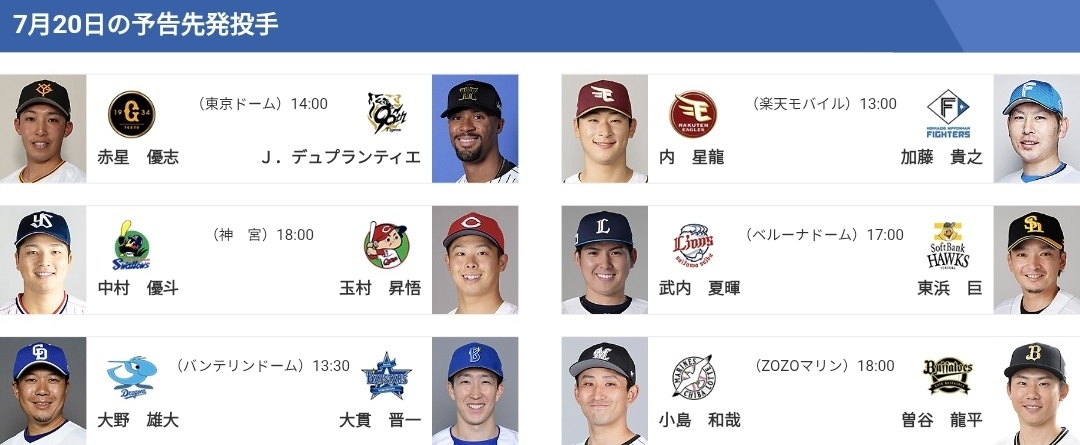Viewport: 1080px width, 445px height.
Task: Open the Eagles vs Fighters game card
Action: click(x=820, y=129)
